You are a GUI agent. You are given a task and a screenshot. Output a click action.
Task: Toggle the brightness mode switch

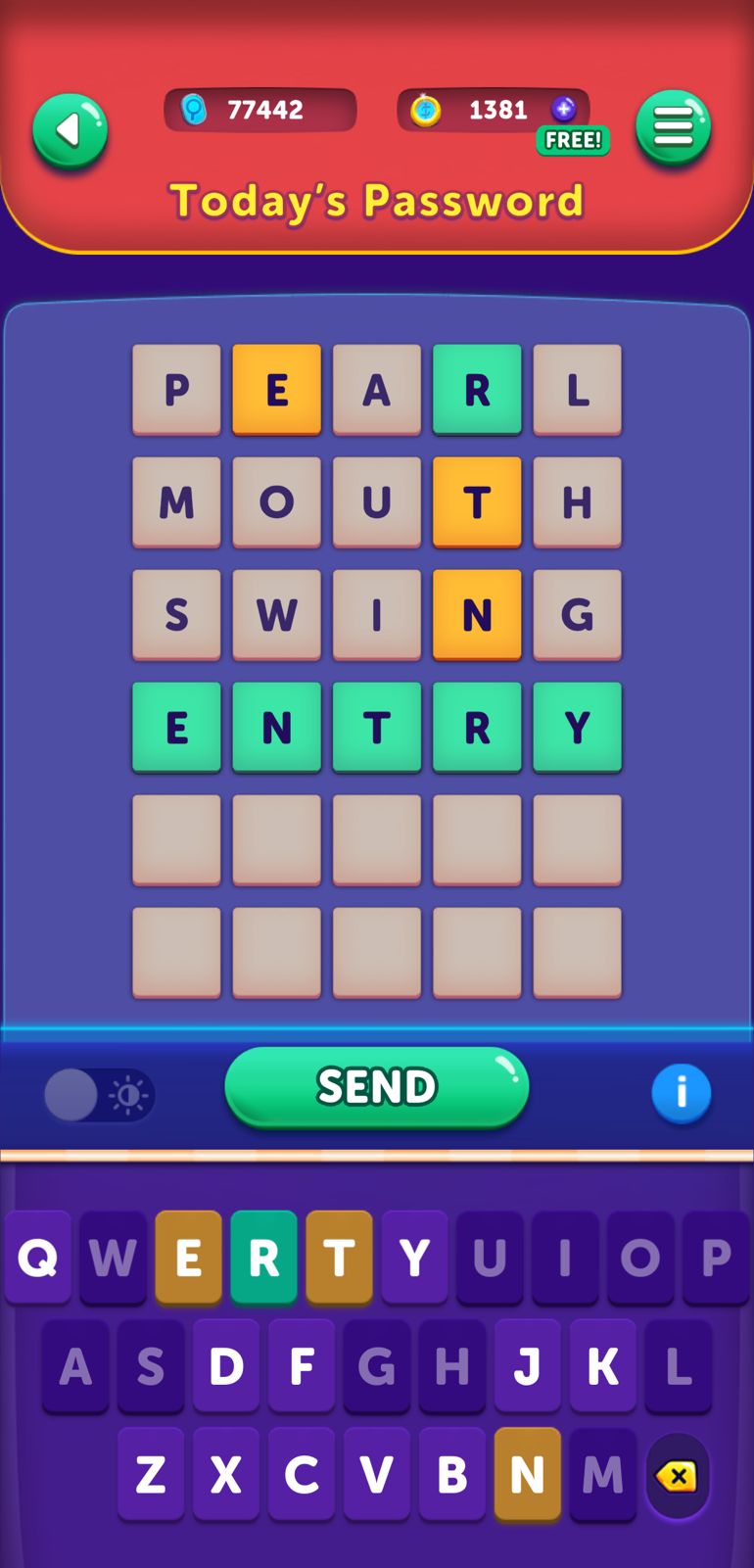tap(99, 1094)
